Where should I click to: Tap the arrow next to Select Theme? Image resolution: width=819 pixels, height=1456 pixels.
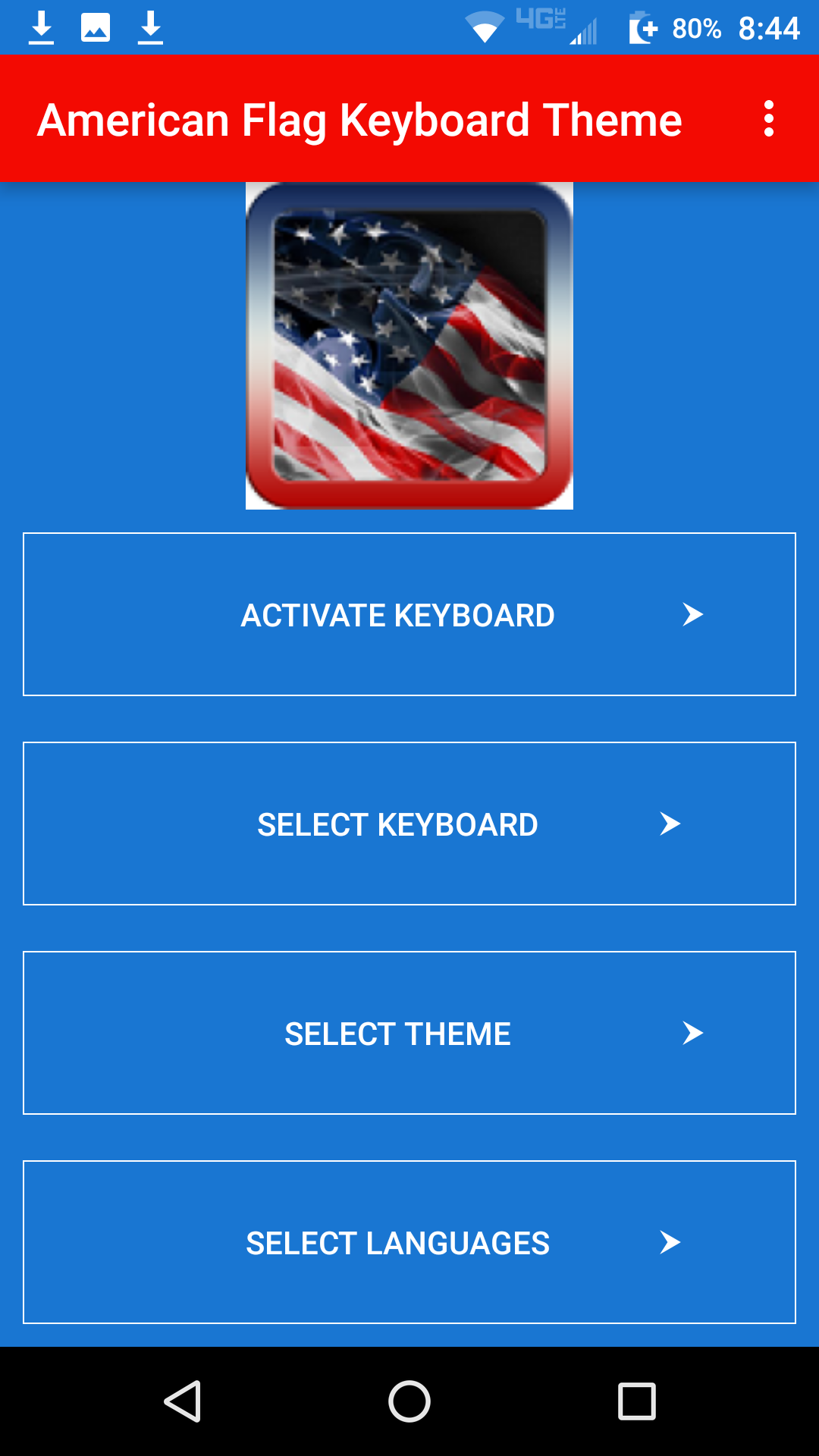692,1033
